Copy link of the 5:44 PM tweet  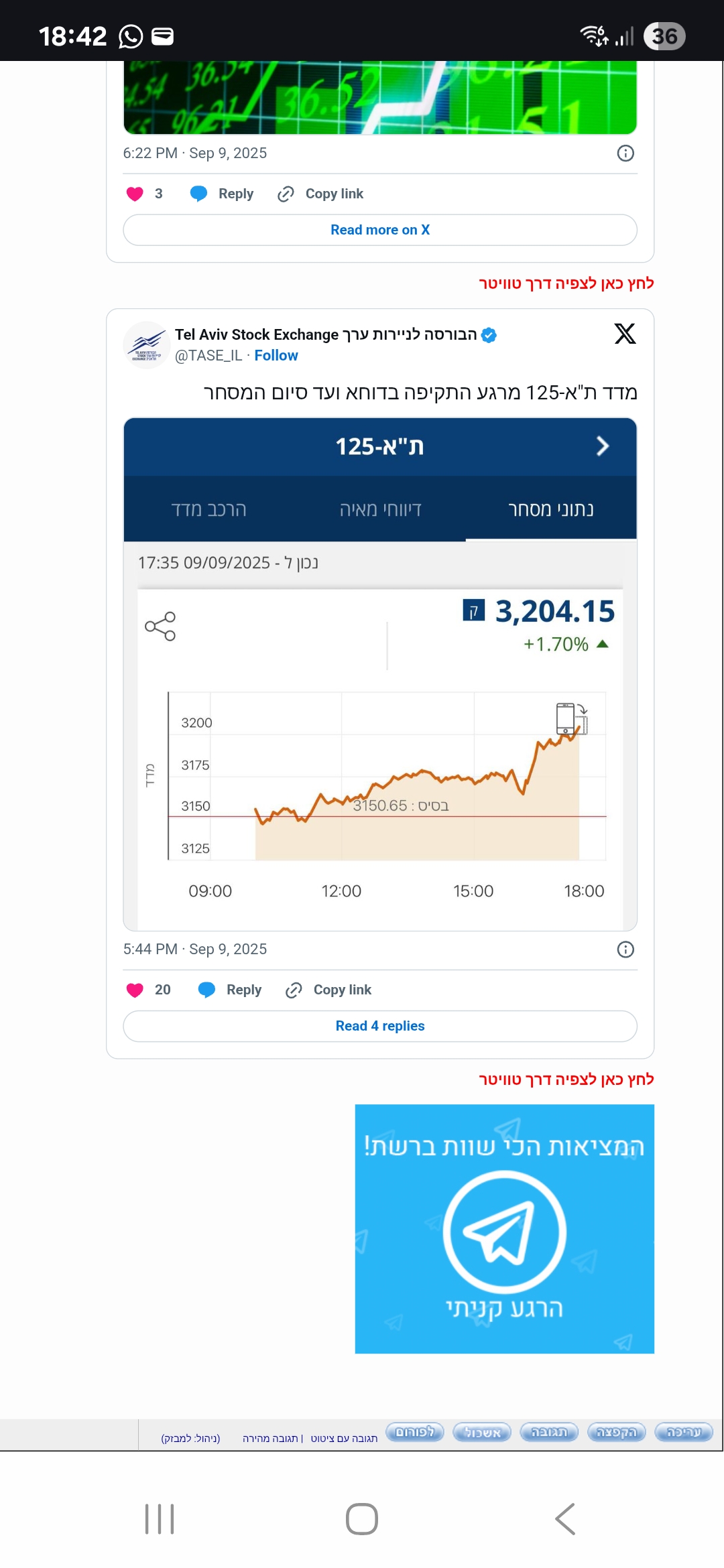pyautogui.click(x=328, y=990)
